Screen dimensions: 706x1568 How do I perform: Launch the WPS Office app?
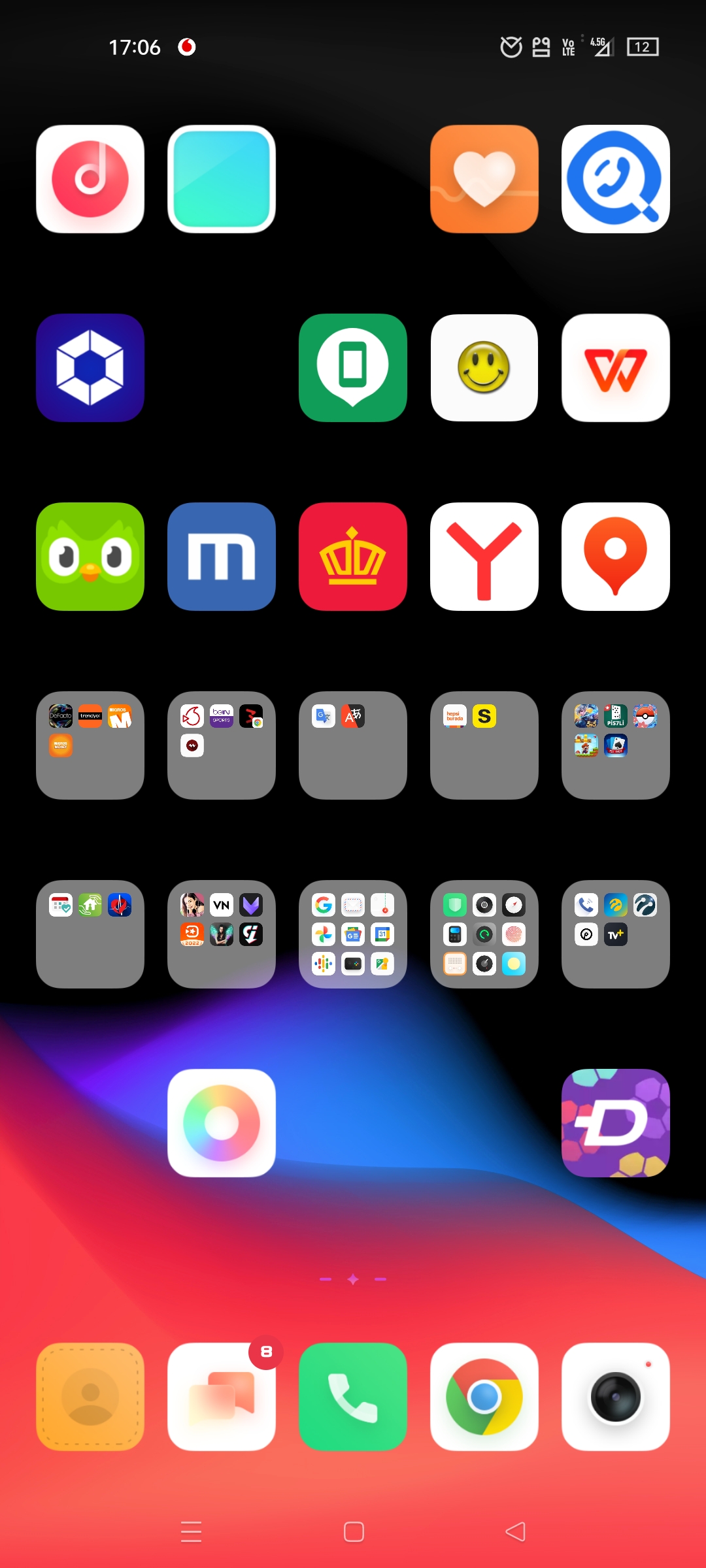click(615, 368)
